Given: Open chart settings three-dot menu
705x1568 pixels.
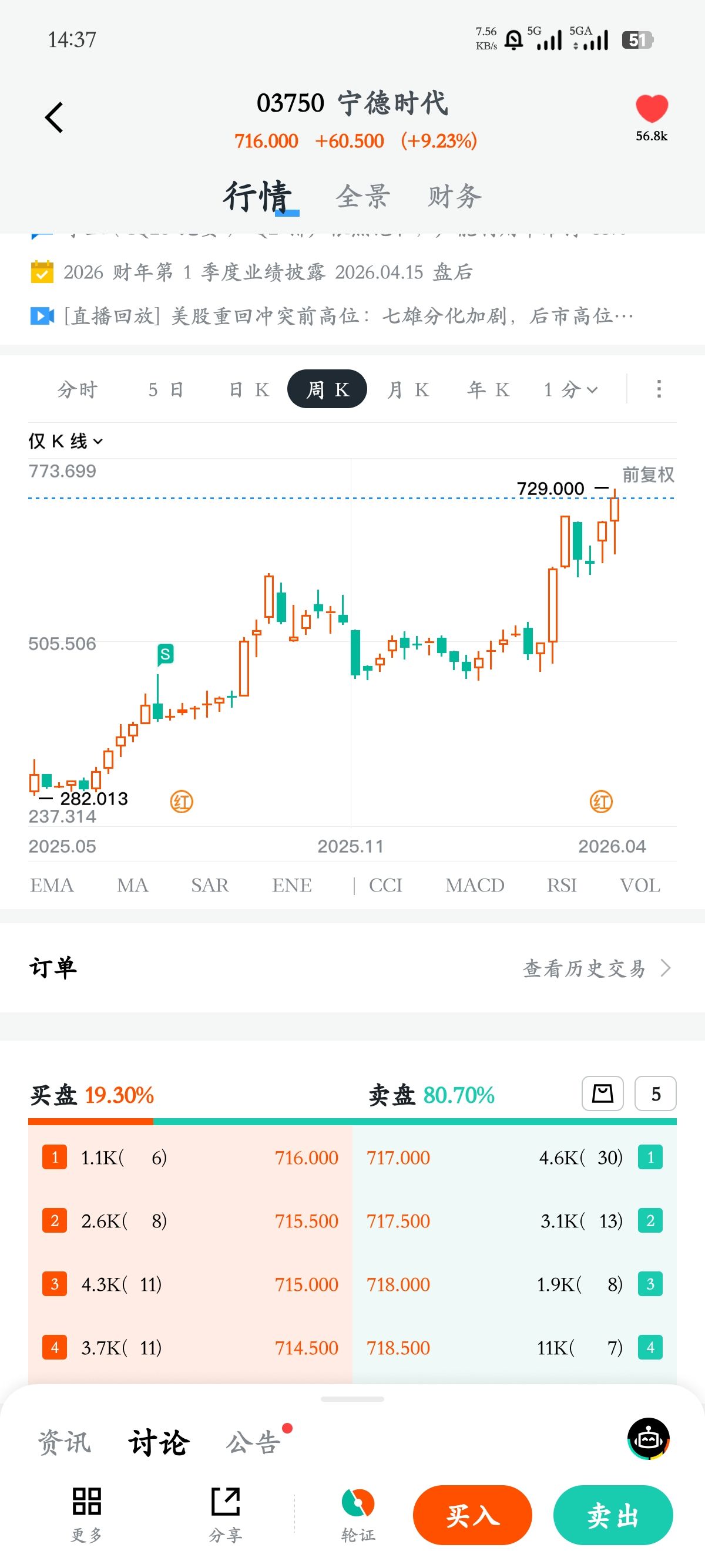Looking at the screenshot, I should (x=658, y=389).
